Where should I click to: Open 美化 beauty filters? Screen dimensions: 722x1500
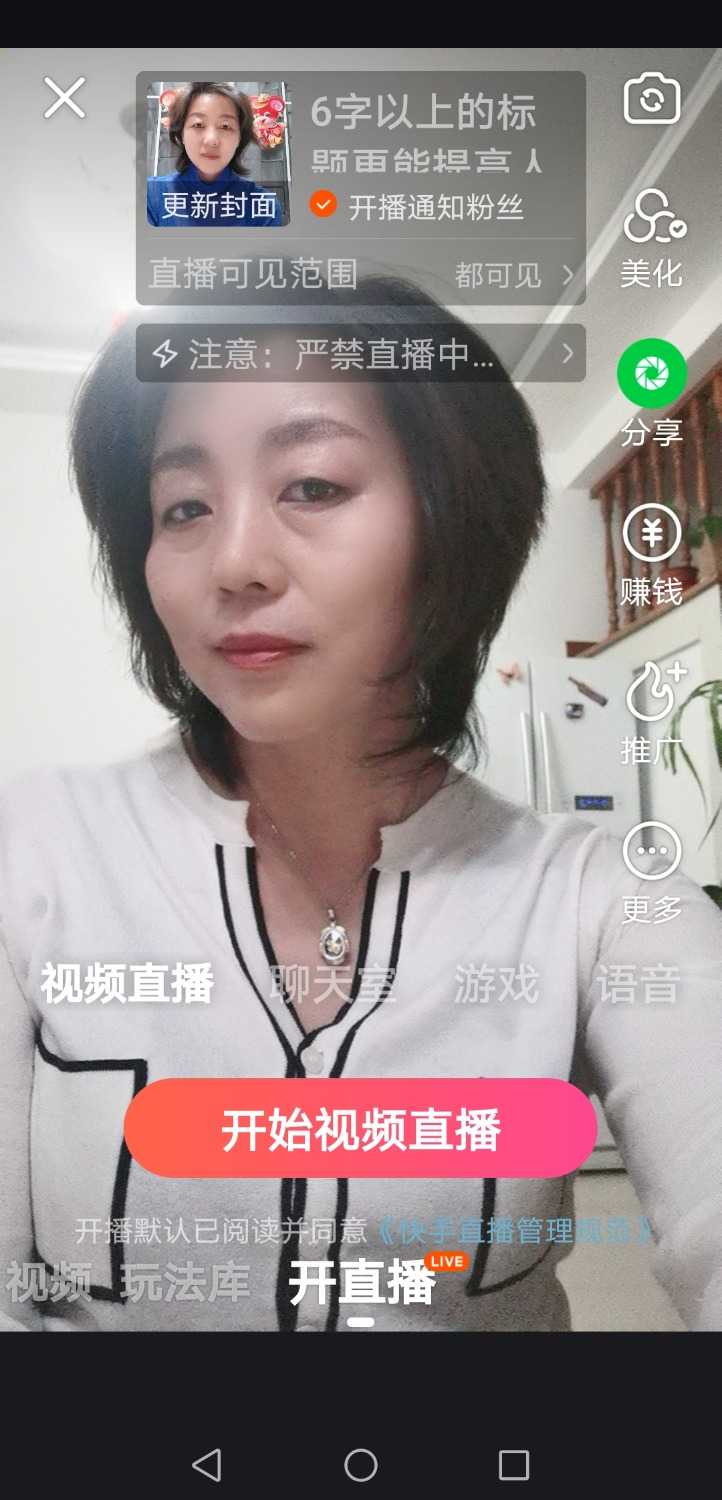click(652, 235)
